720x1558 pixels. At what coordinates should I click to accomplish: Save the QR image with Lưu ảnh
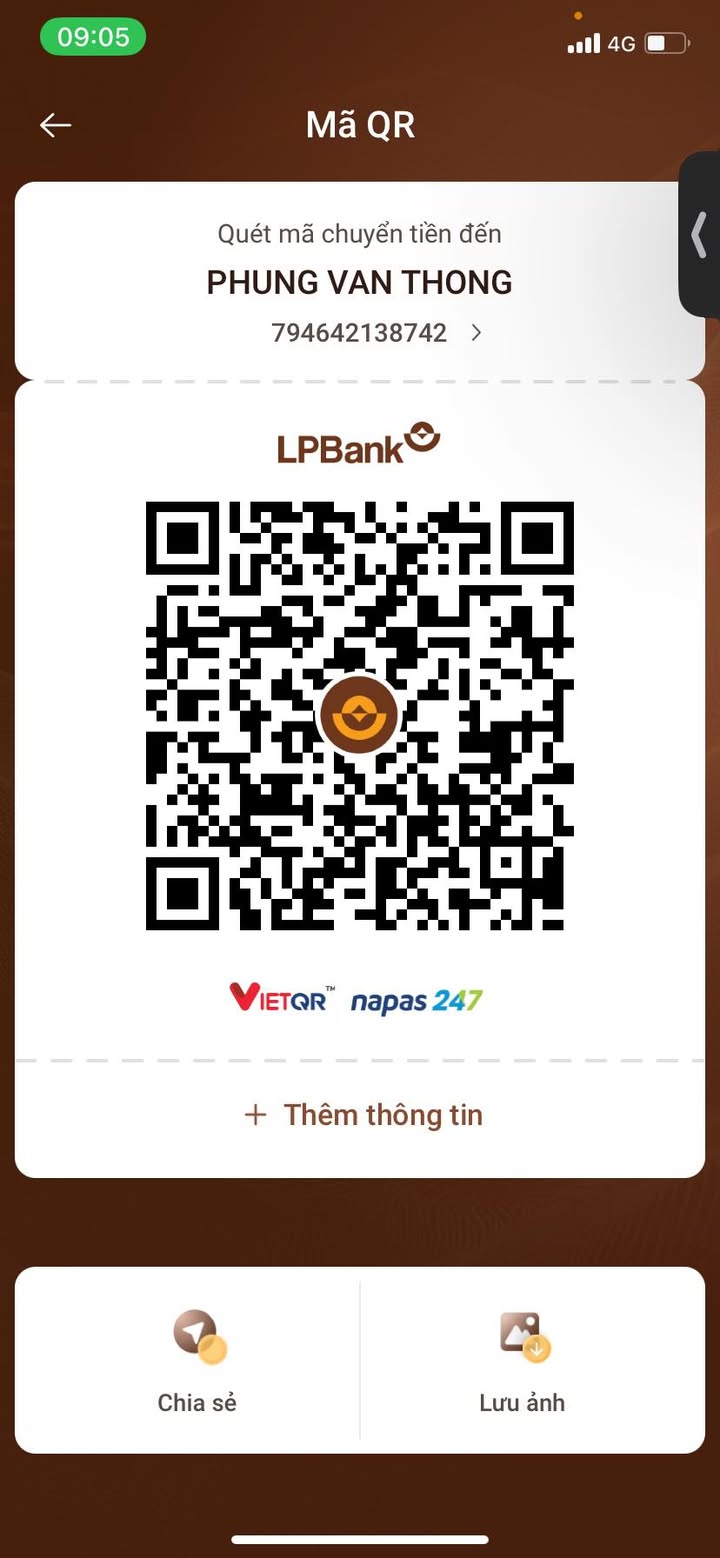coord(522,1360)
